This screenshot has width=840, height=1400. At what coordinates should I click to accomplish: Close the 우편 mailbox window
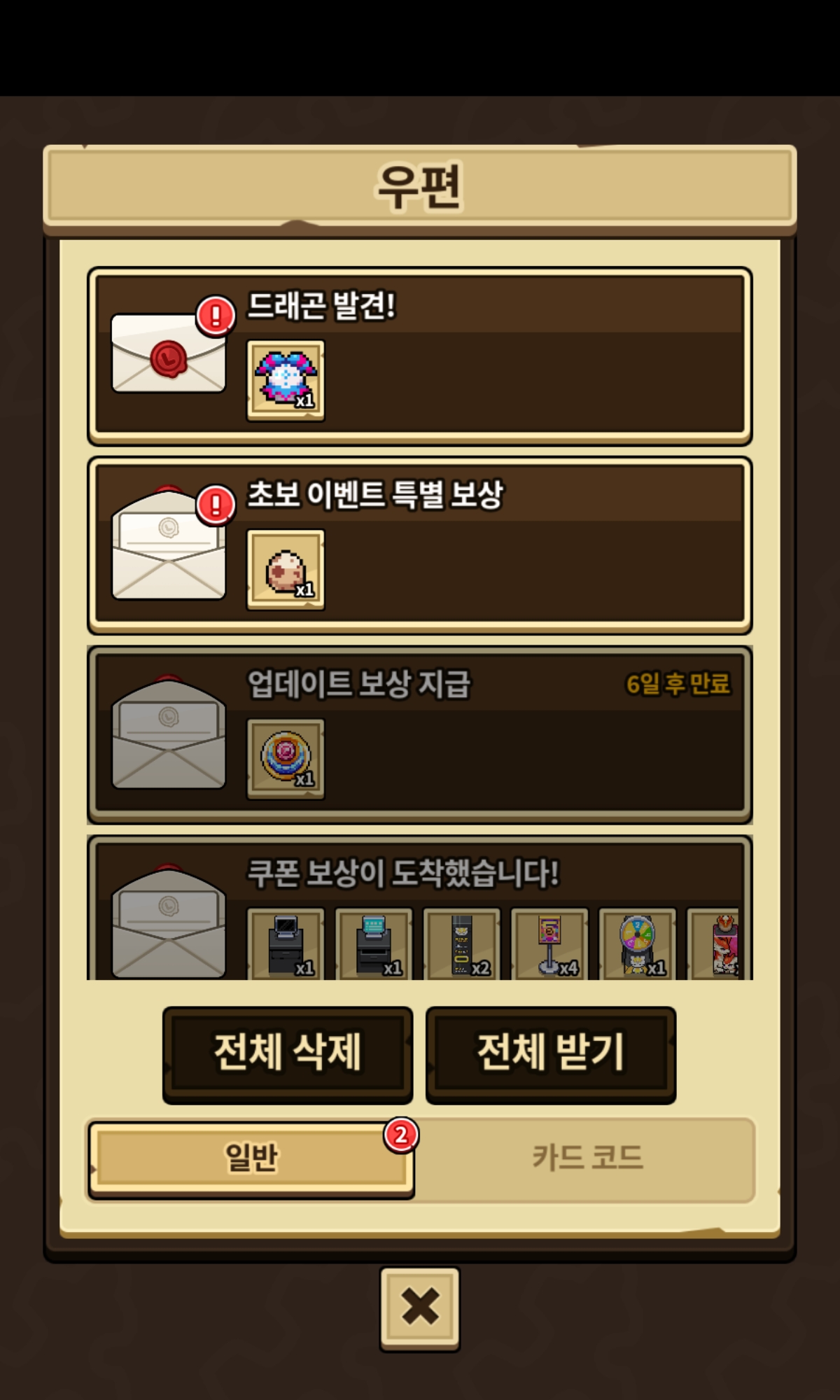click(420, 1307)
